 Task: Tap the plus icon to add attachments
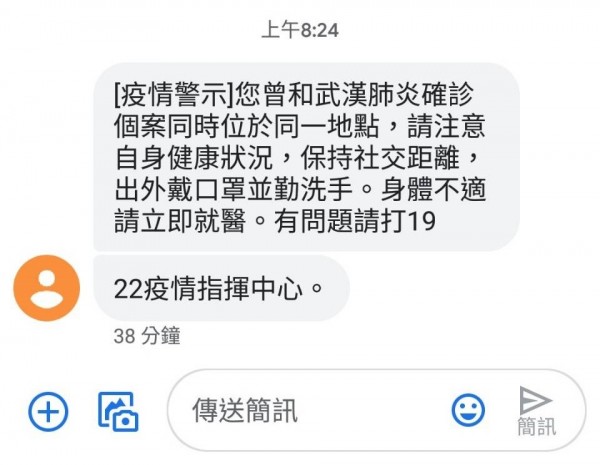click(x=48, y=410)
